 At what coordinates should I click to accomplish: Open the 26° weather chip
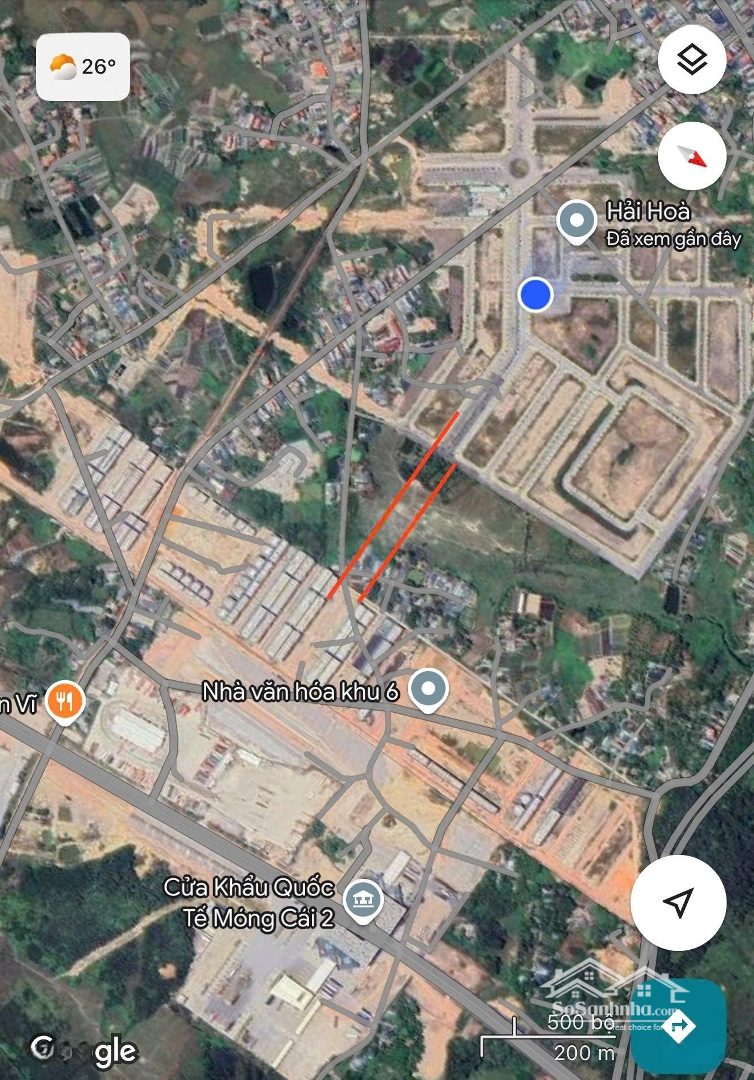click(x=83, y=67)
